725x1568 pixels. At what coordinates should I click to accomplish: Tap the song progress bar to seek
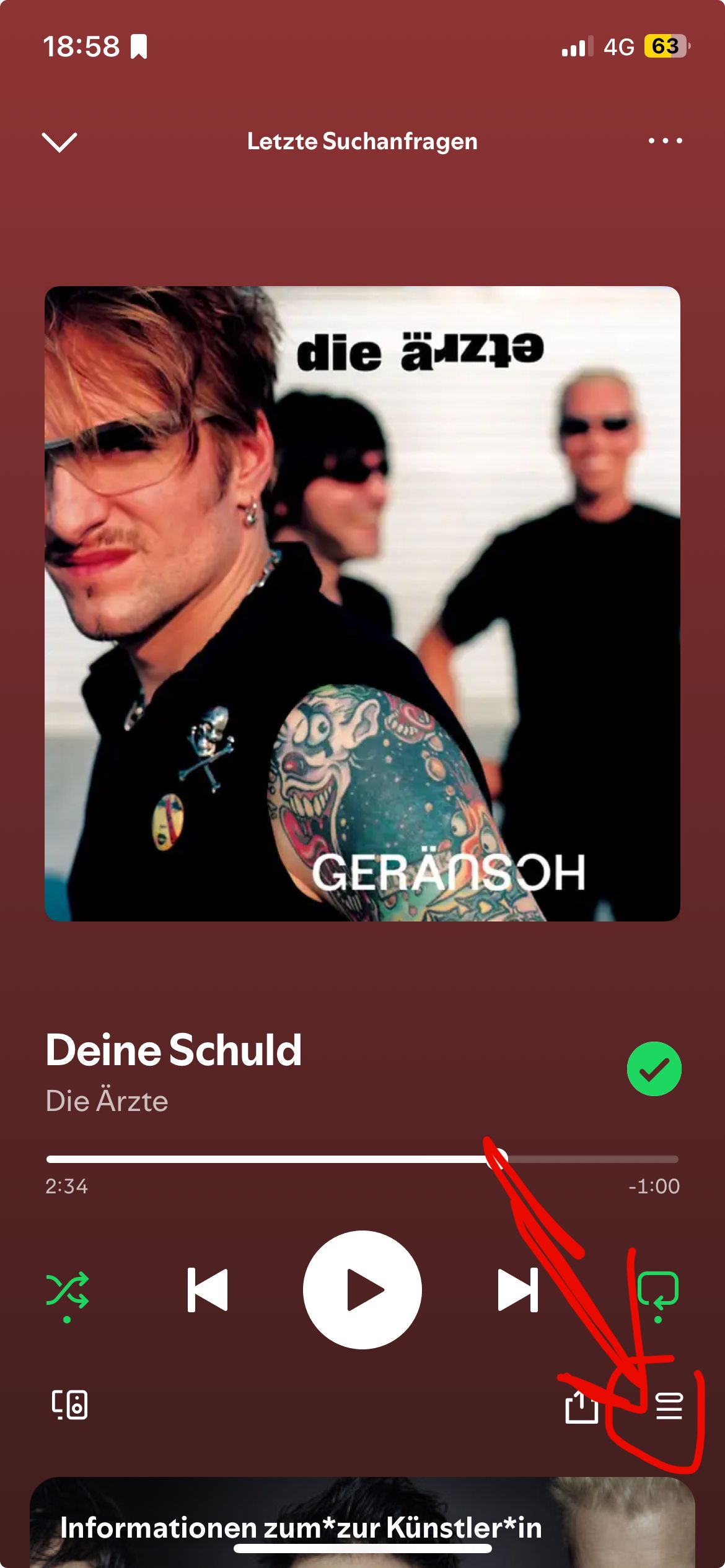coord(362,1159)
